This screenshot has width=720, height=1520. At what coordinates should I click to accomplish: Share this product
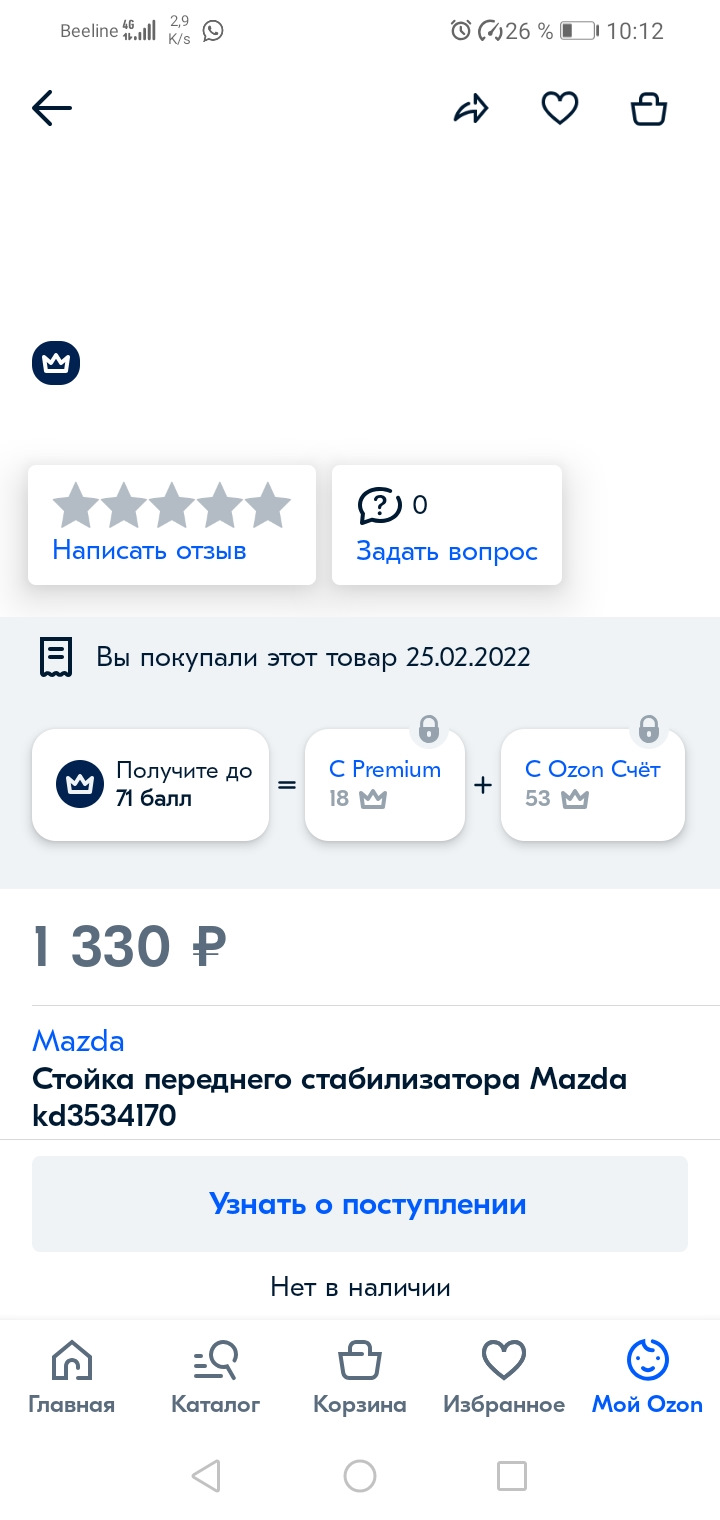(471, 108)
